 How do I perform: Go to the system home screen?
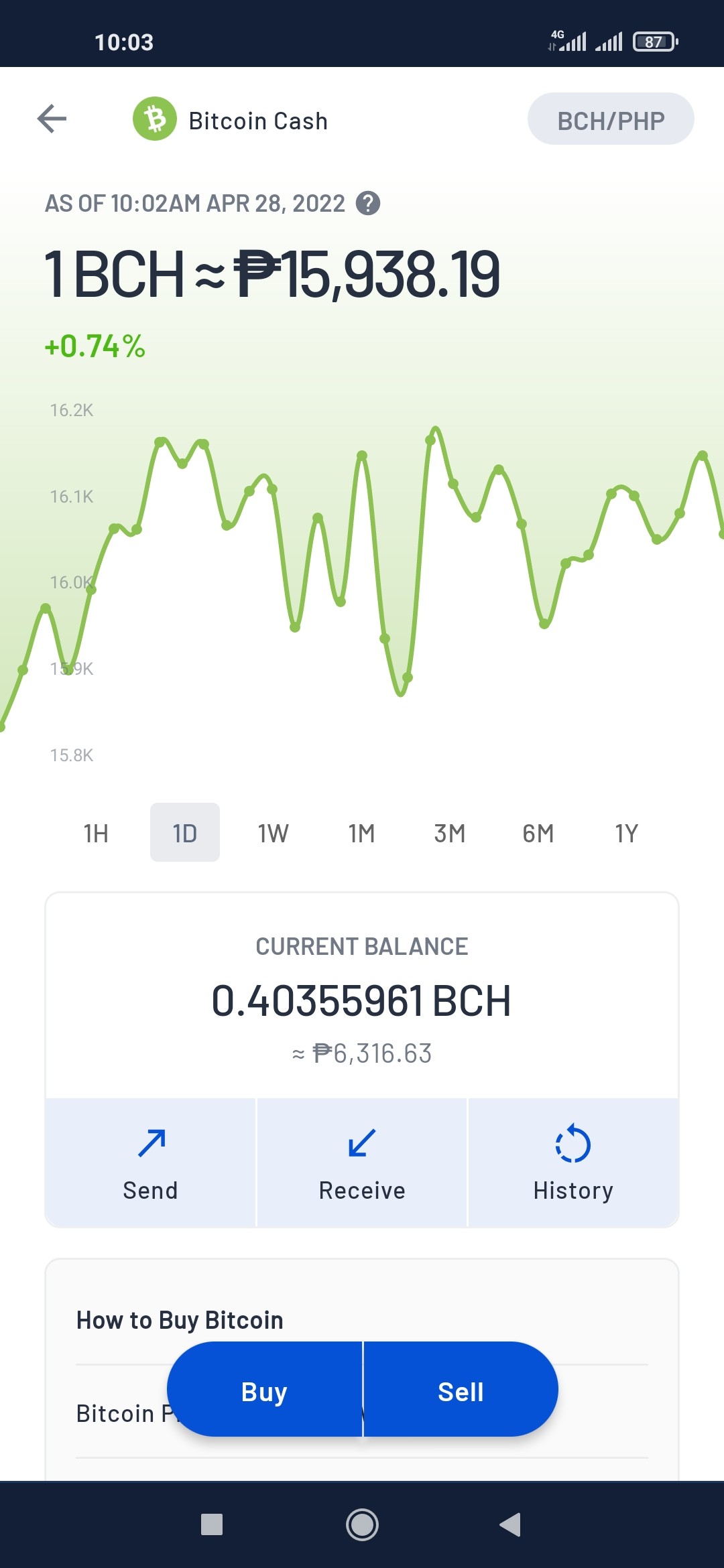[x=362, y=1524]
